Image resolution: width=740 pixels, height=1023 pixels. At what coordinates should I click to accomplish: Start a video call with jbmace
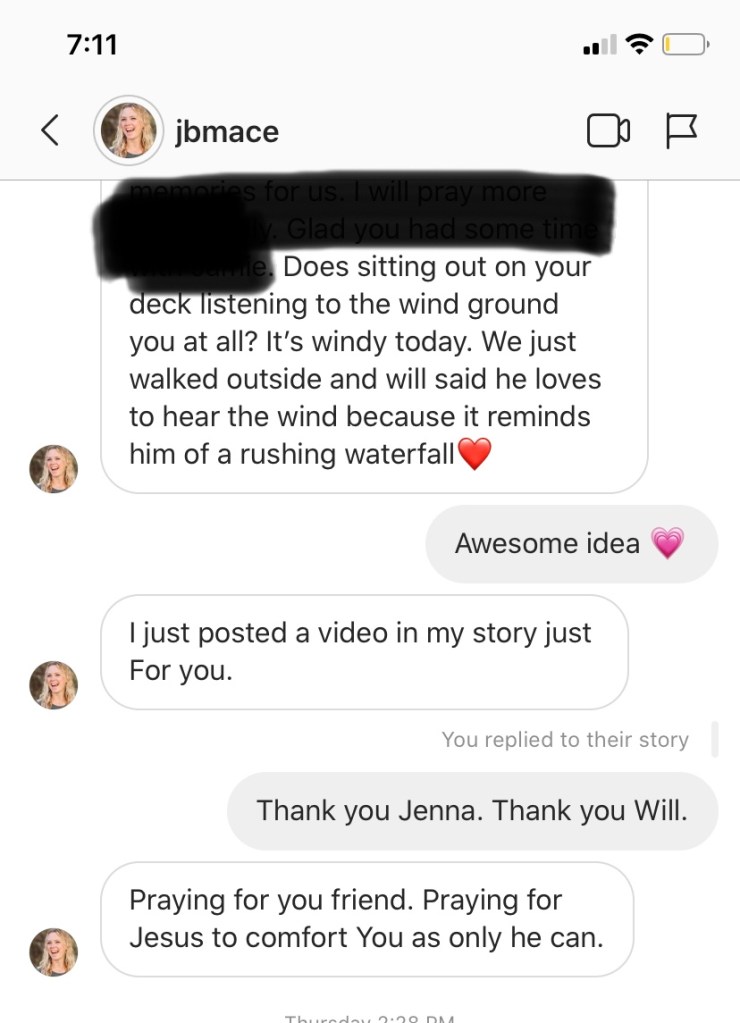(608, 131)
